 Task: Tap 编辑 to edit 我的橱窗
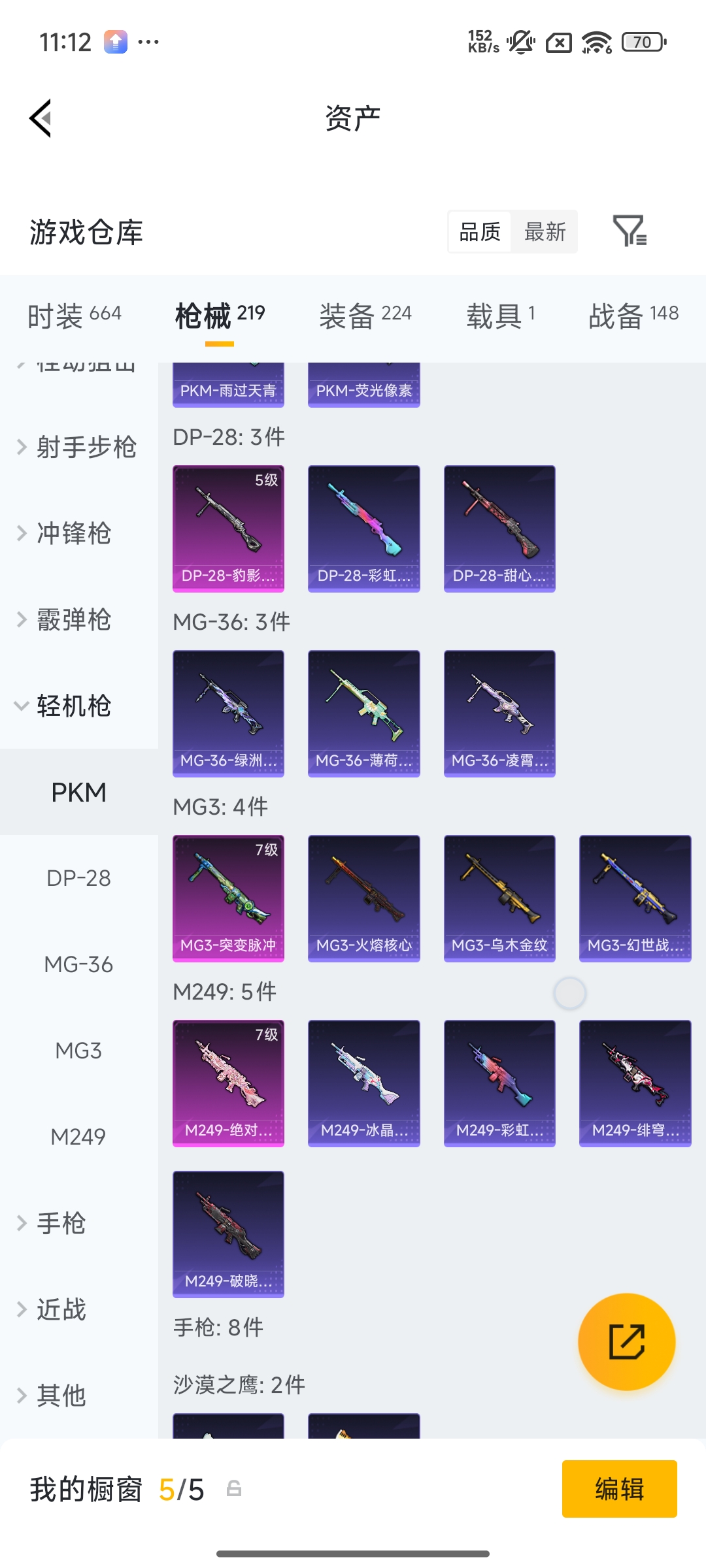click(619, 1489)
